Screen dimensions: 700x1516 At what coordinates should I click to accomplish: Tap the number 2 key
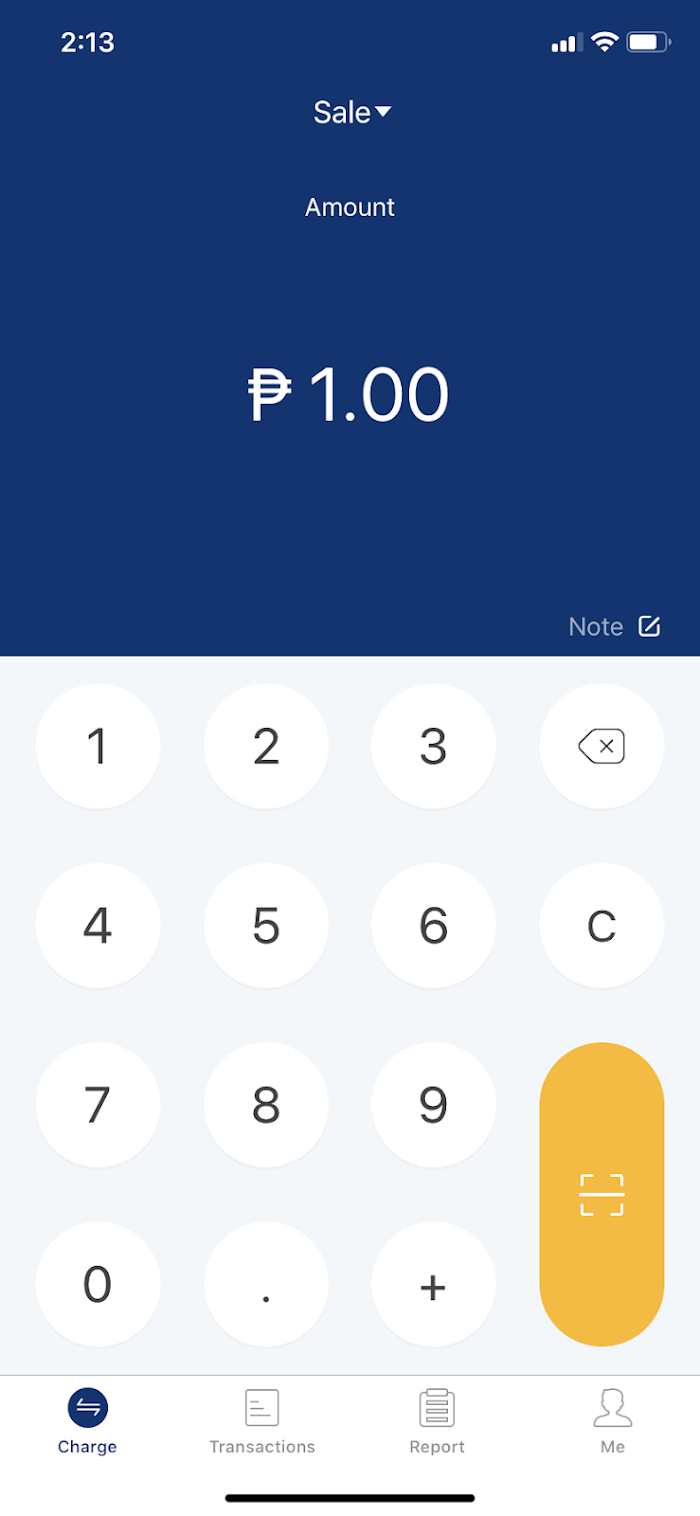point(266,746)
